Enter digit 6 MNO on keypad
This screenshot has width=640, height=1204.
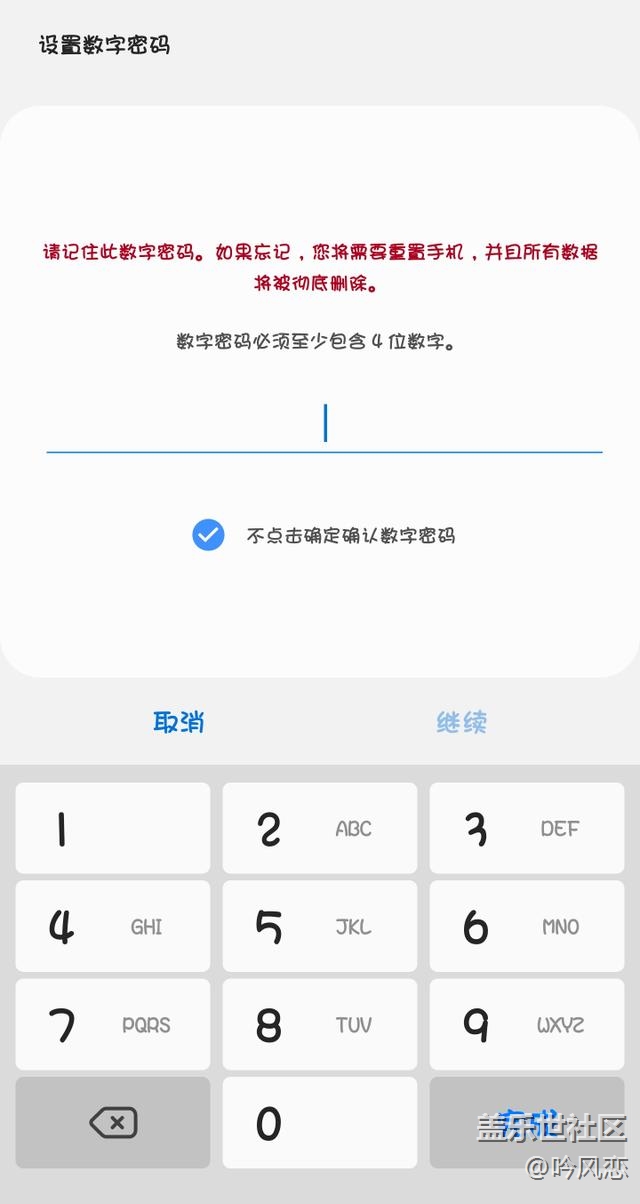[x=526, y=926]
